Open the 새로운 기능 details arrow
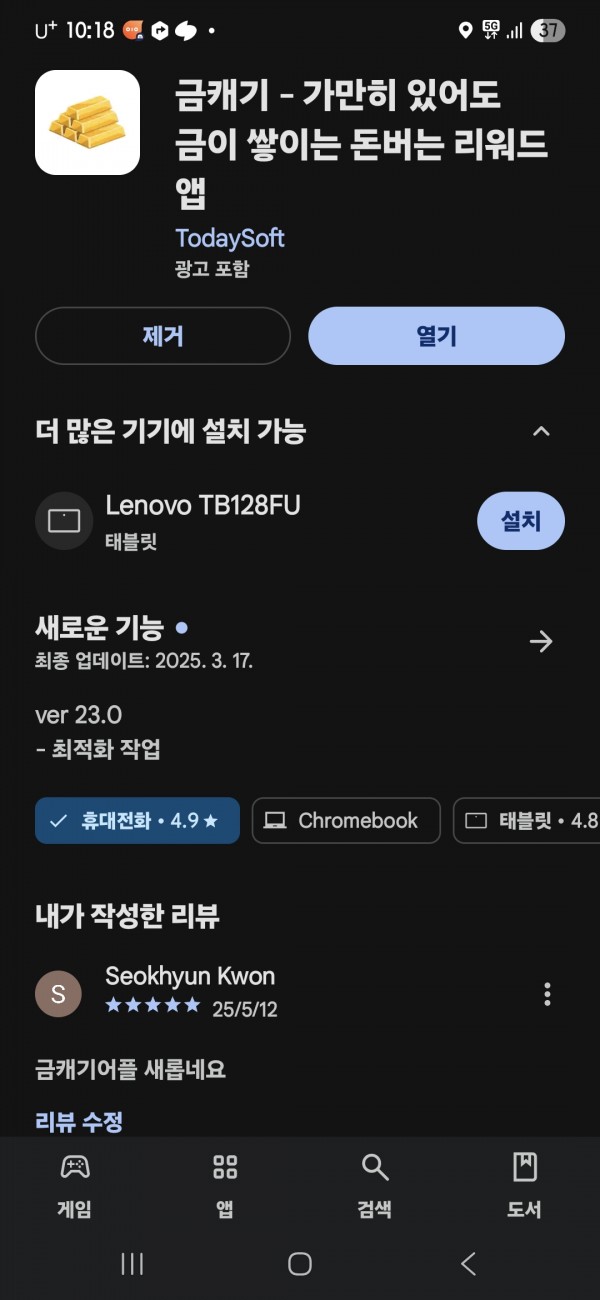 tap(541, 641)
